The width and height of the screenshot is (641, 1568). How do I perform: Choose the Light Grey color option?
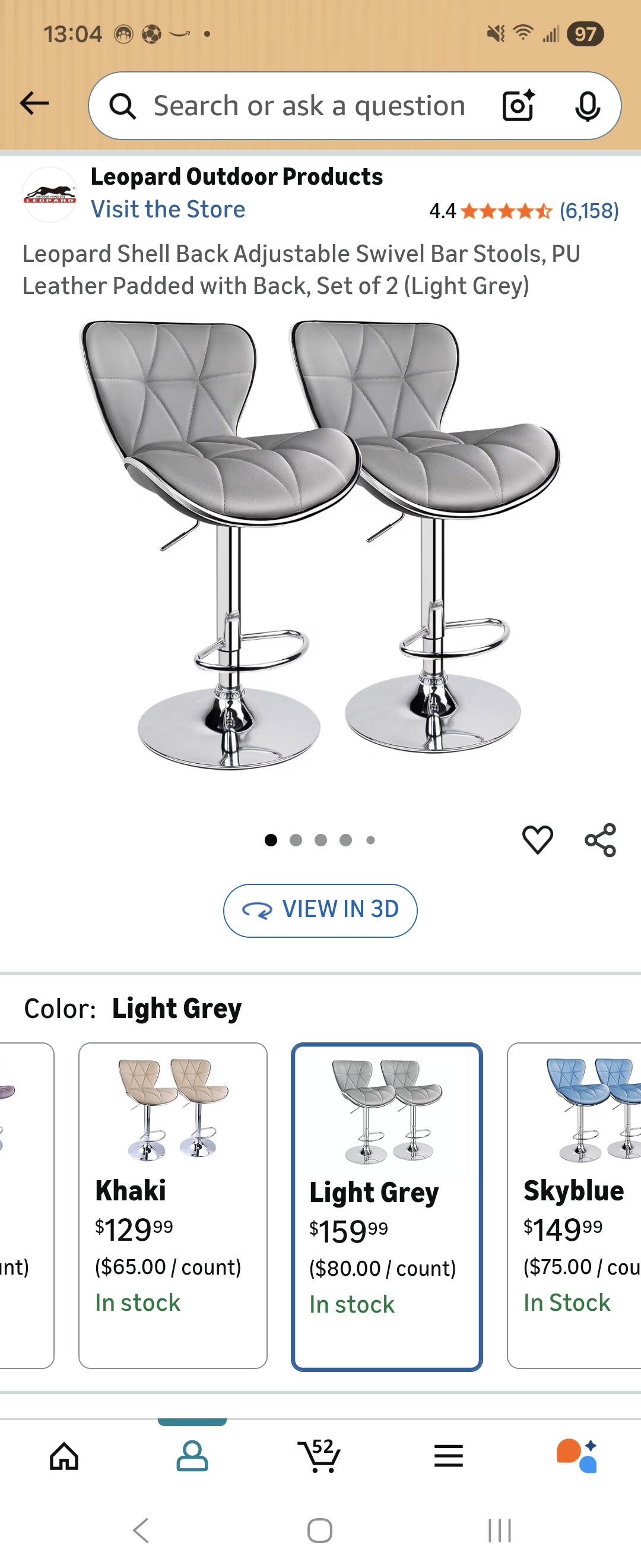(x=387, y=1206)
